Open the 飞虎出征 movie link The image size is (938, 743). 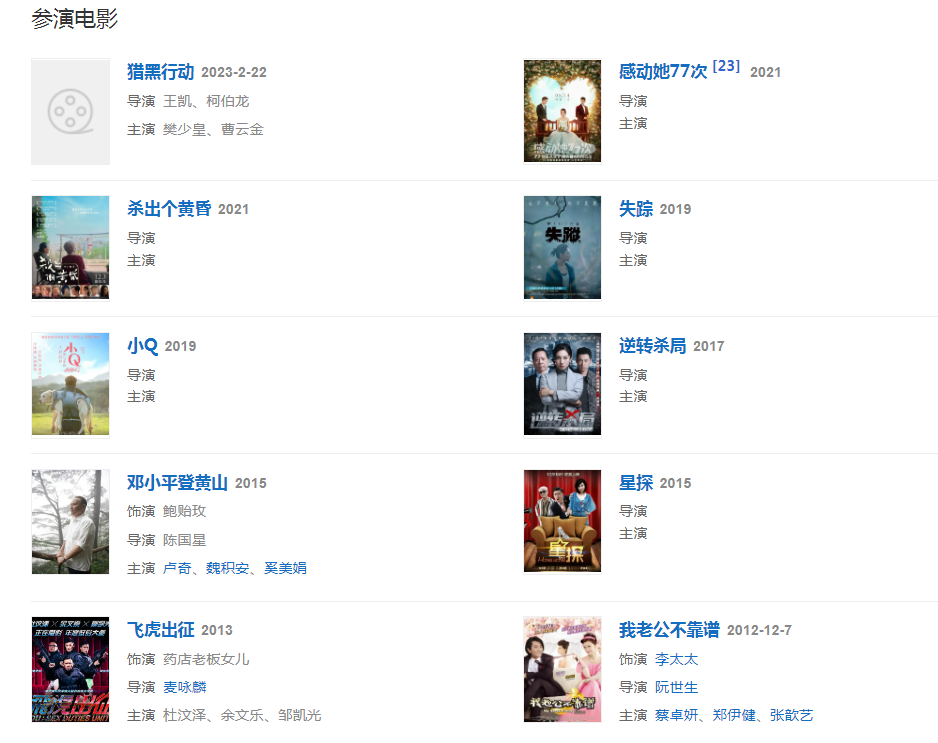[x=160, y=630]
